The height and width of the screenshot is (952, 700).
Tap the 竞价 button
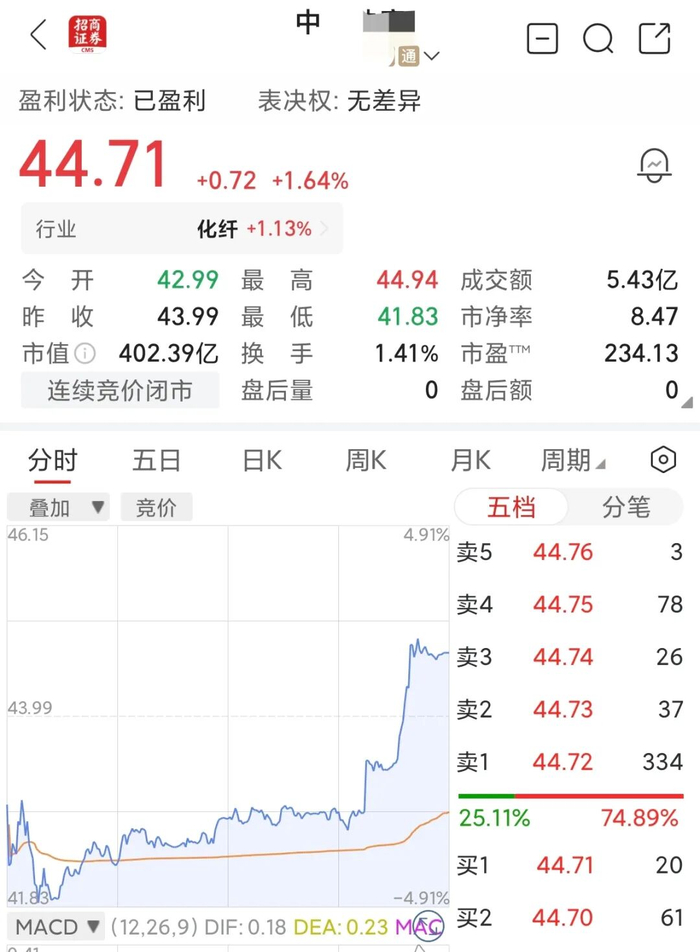(x=157, y=507)
